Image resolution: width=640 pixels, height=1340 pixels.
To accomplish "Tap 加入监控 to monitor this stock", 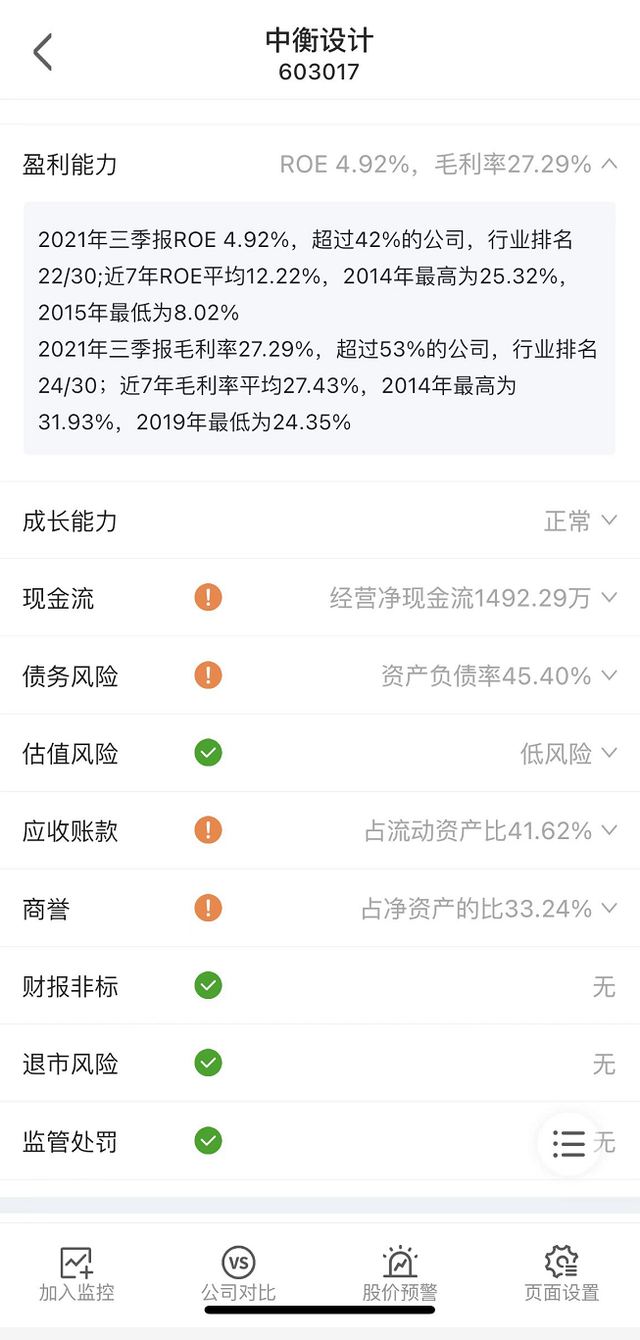I will coord(77,1274).
